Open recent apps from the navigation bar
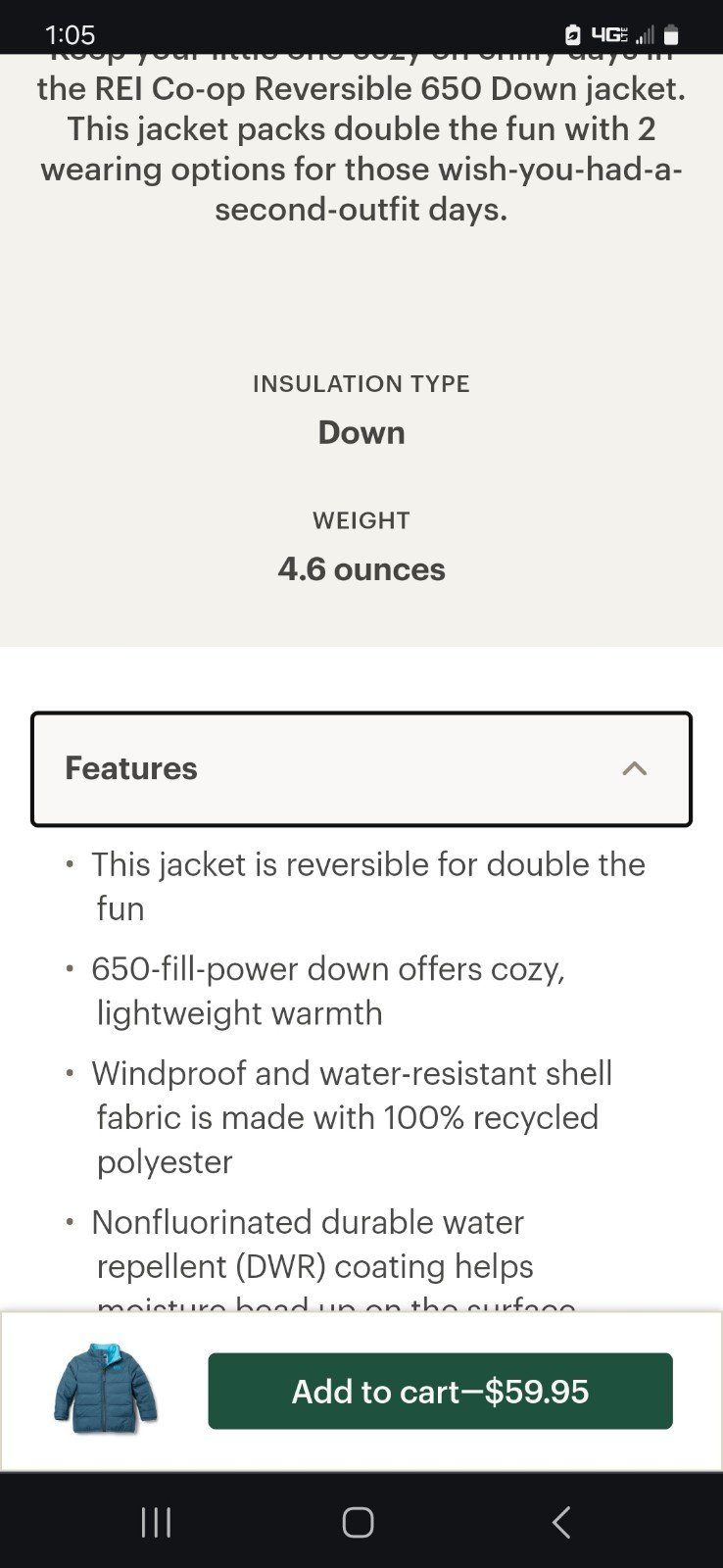Viewport: 723px width, 1568px height. (157, 1522)
